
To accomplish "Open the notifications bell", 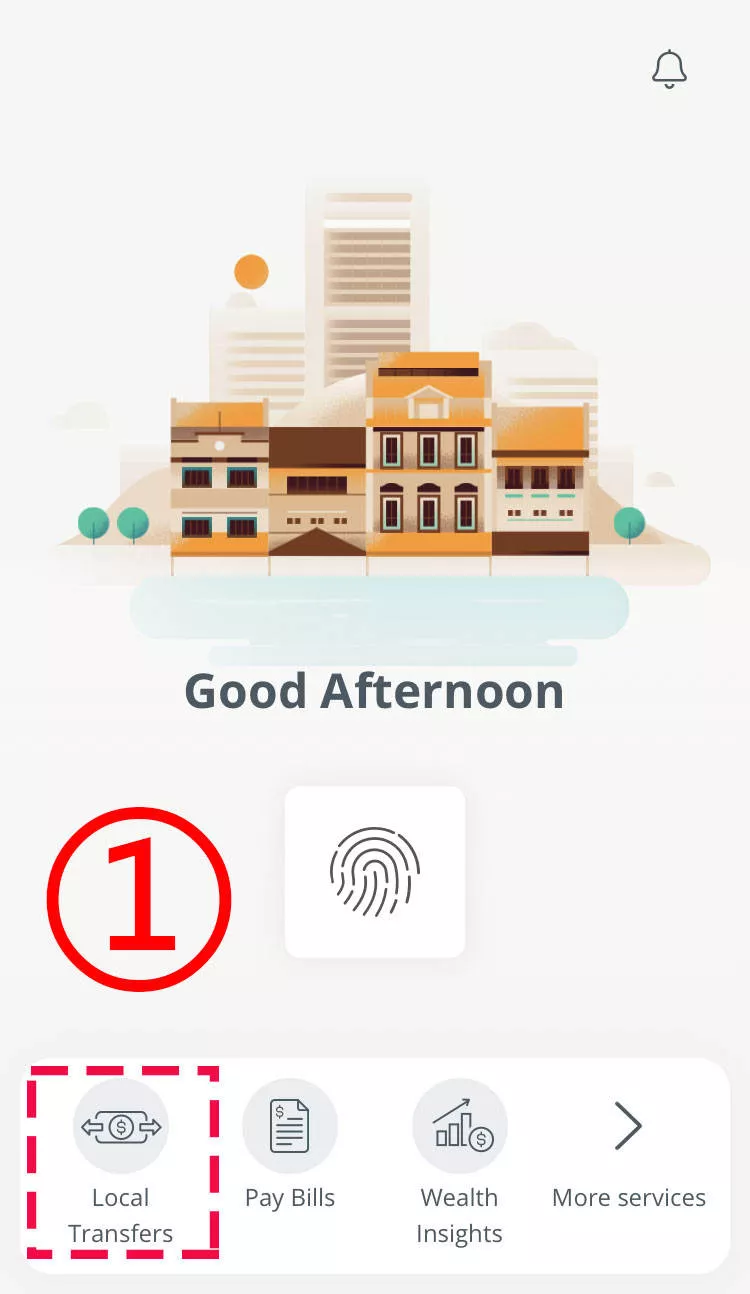I will 669,69.
